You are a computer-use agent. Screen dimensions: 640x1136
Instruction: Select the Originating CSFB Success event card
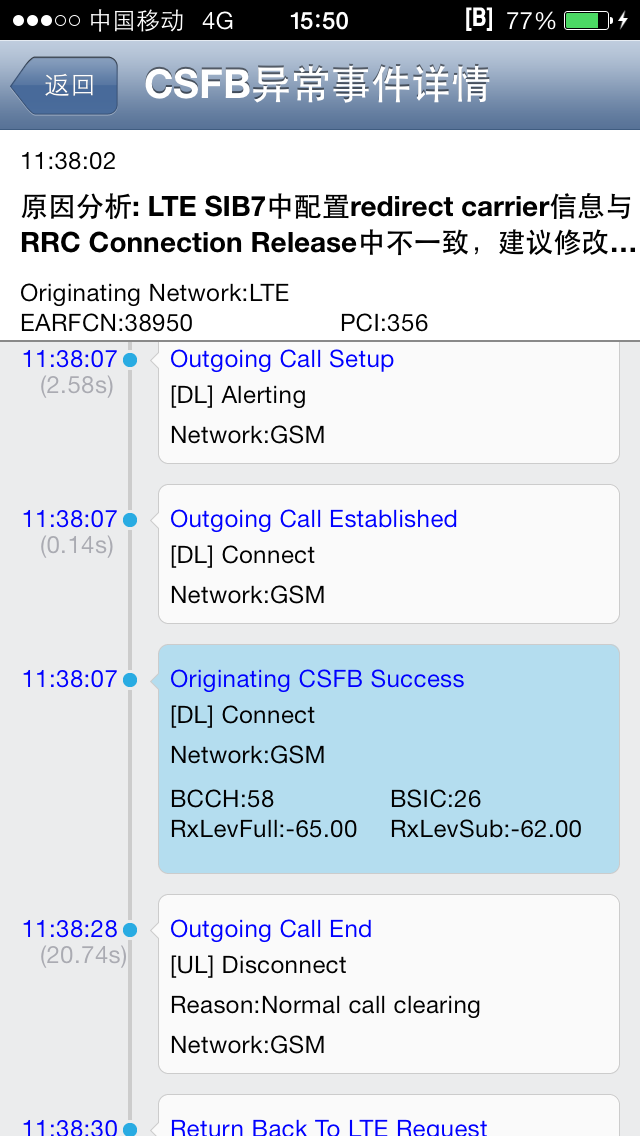coord(388,759)
